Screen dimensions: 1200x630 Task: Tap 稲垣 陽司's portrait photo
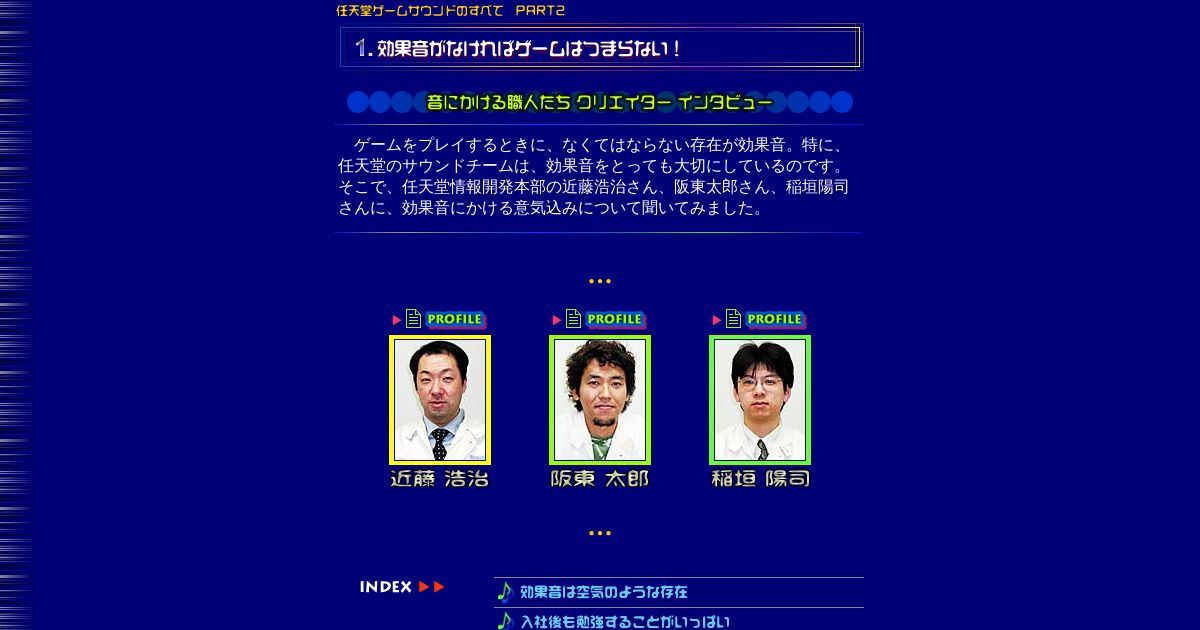(x=760, y=400)
